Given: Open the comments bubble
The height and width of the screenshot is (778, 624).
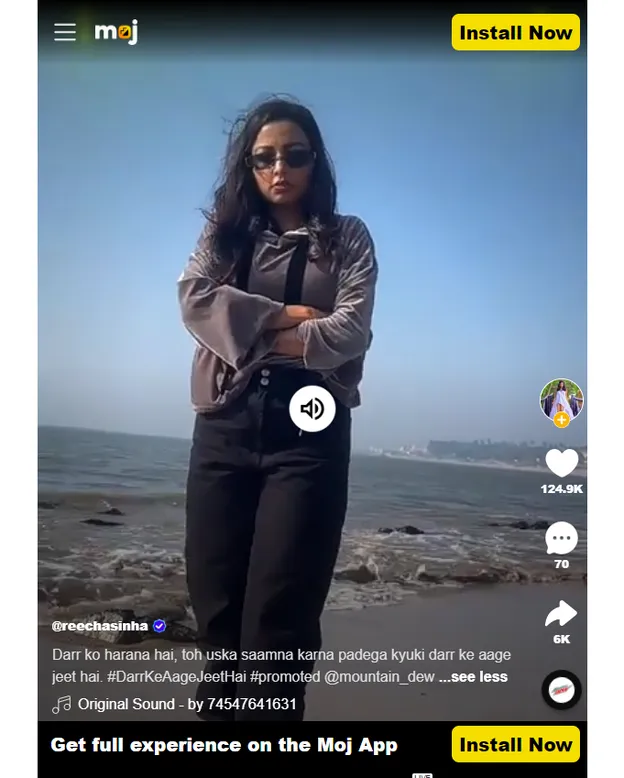Looking at the screenshot, I should pos(561,539).
